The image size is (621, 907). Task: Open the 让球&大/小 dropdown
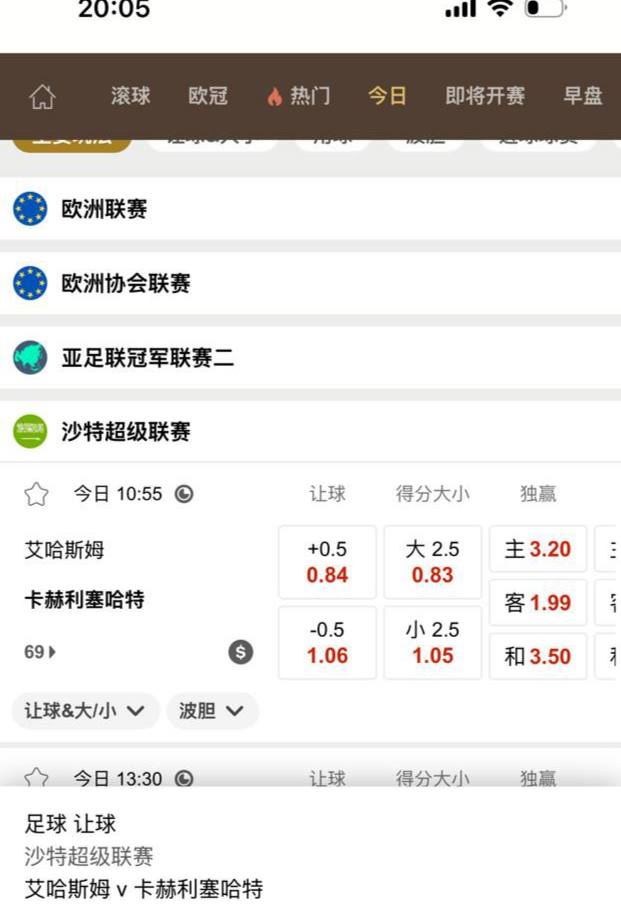[x=85, y=711]
